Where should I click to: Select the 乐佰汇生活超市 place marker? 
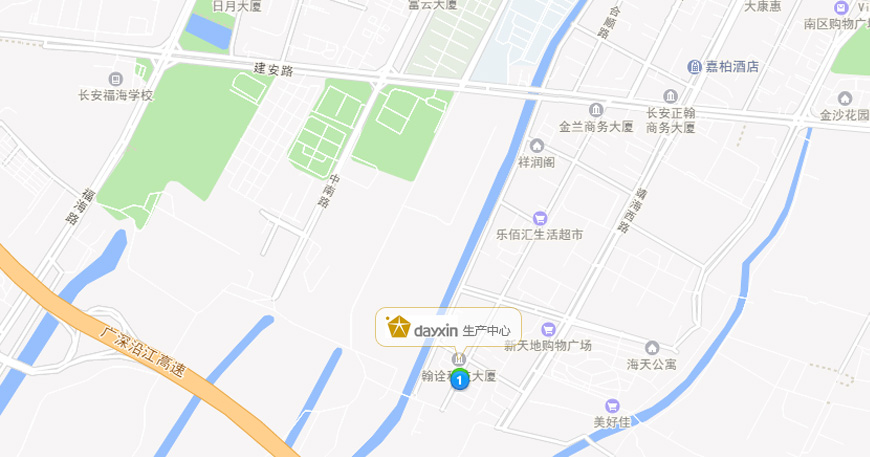(x=540, y=218)
